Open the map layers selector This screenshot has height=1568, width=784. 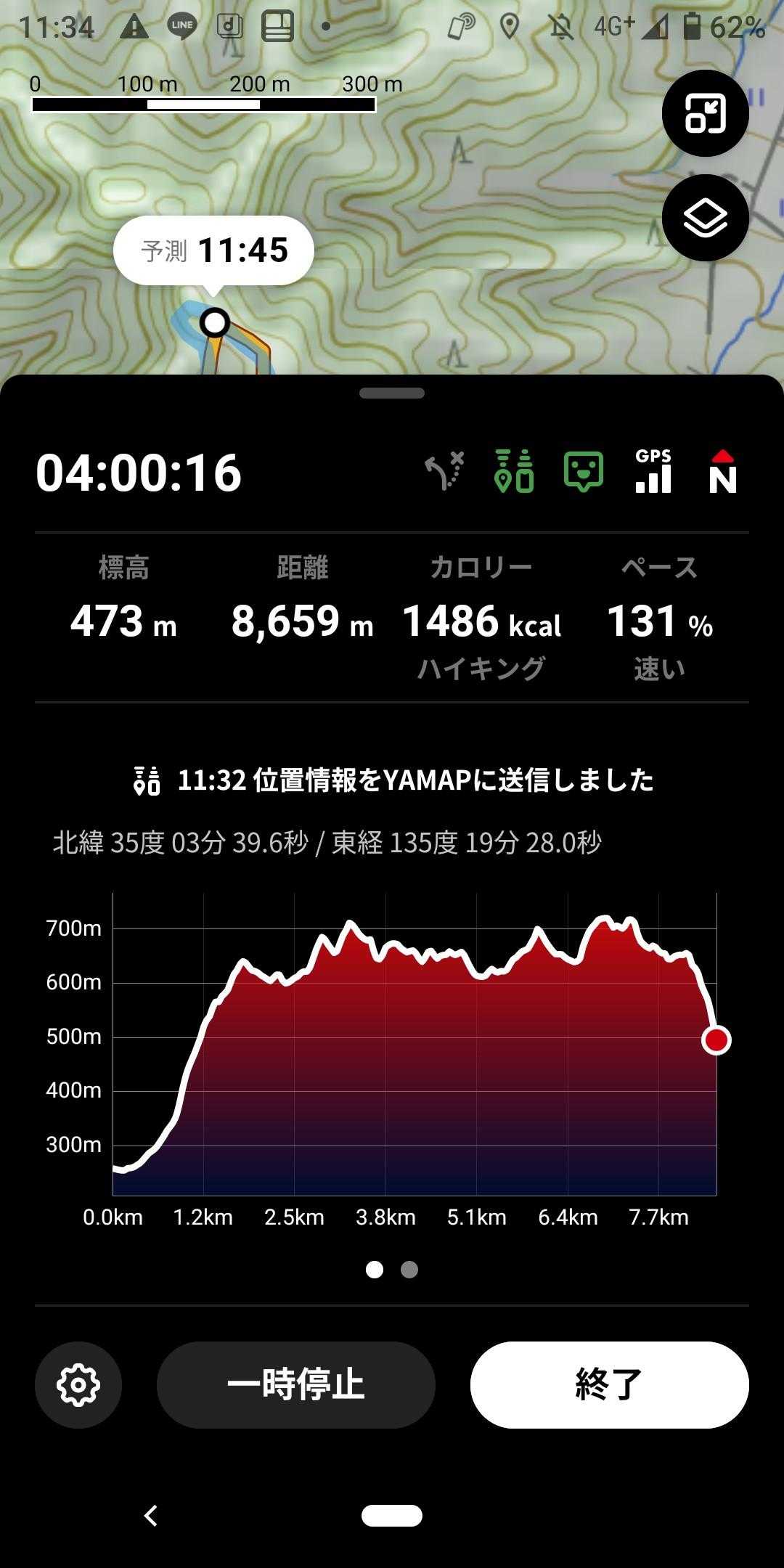point(705,218)
